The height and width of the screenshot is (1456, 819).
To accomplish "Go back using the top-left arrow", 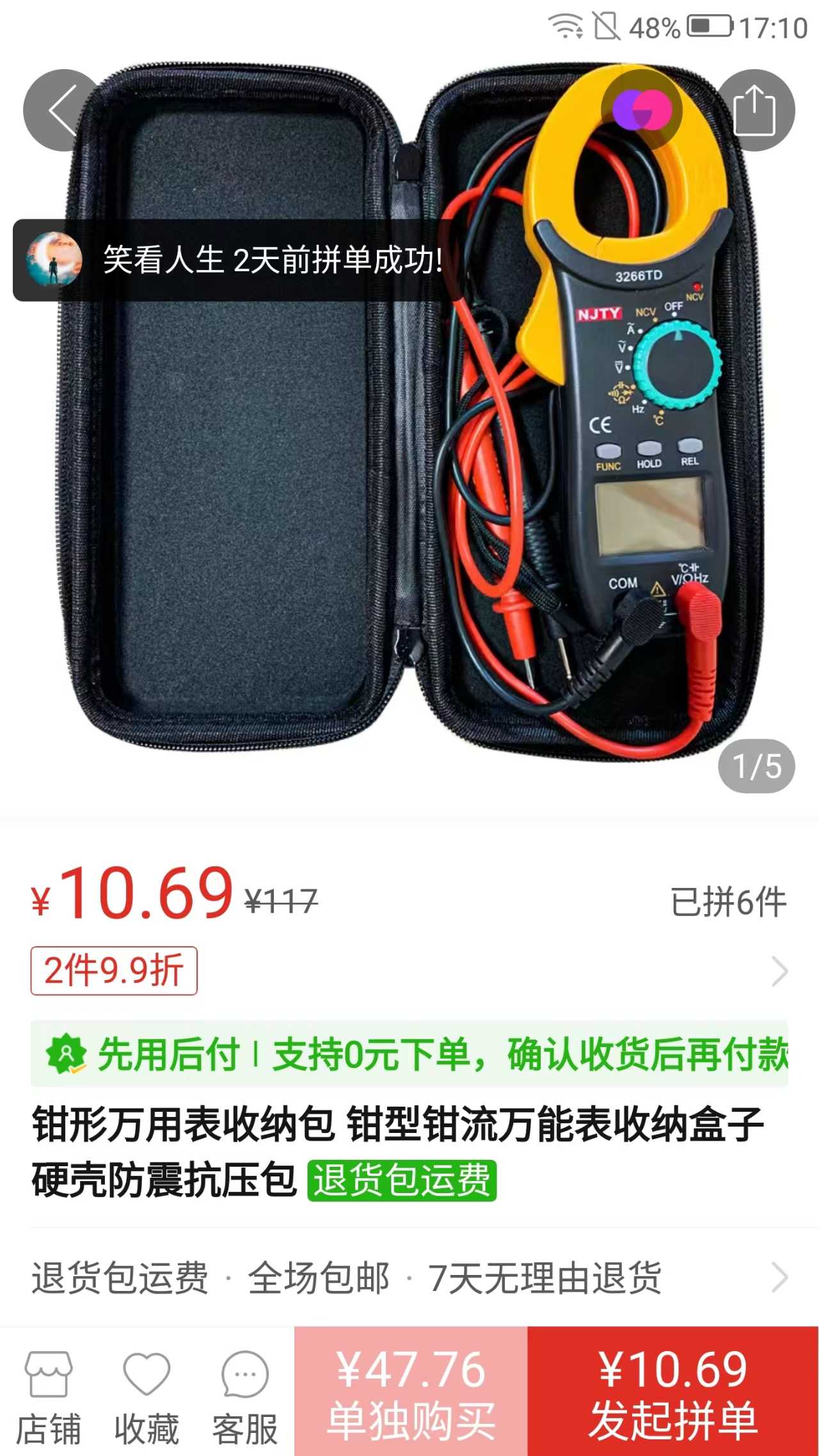I will point(64,110).
